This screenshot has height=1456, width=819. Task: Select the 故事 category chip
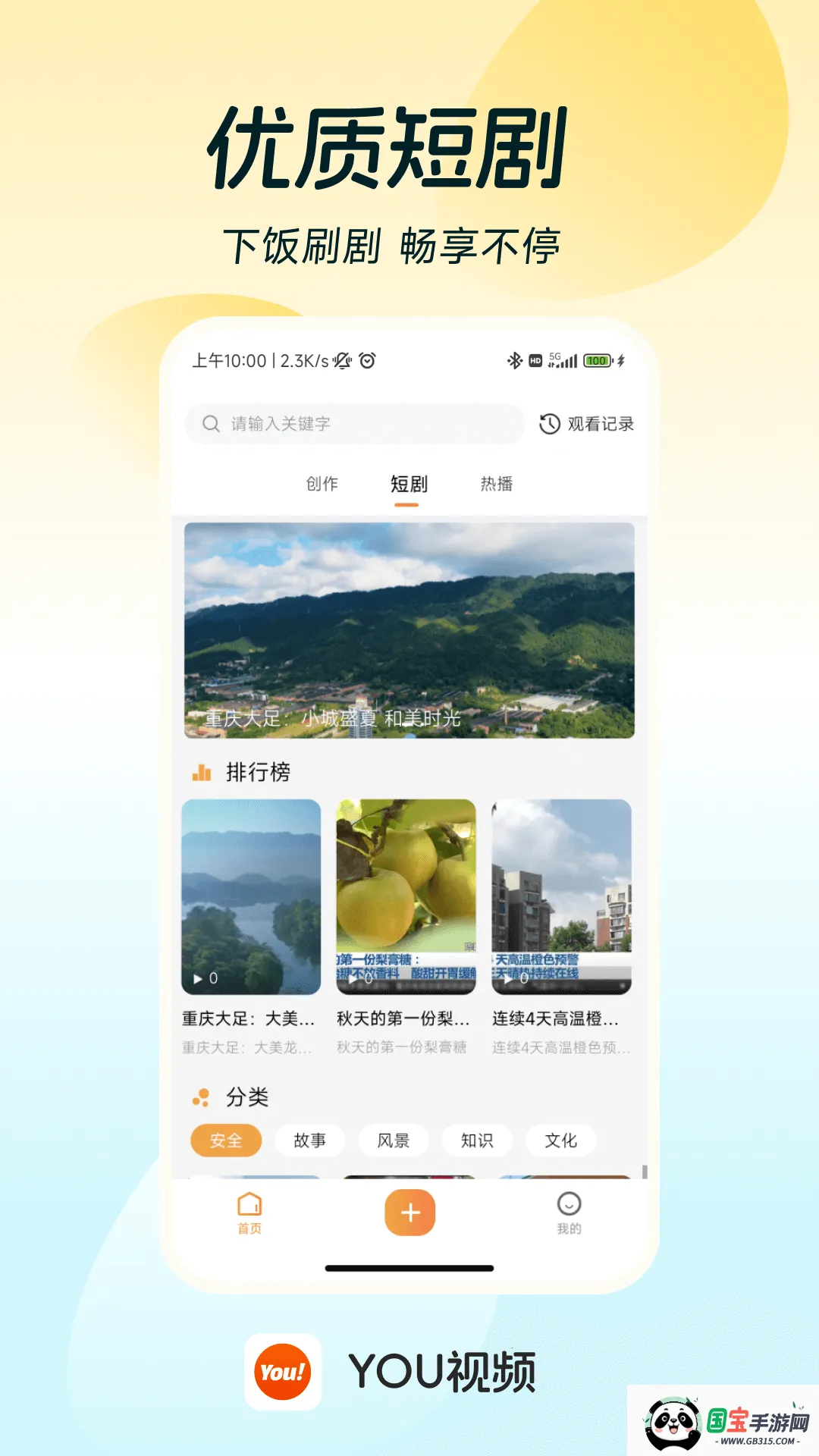point(309,1141)
